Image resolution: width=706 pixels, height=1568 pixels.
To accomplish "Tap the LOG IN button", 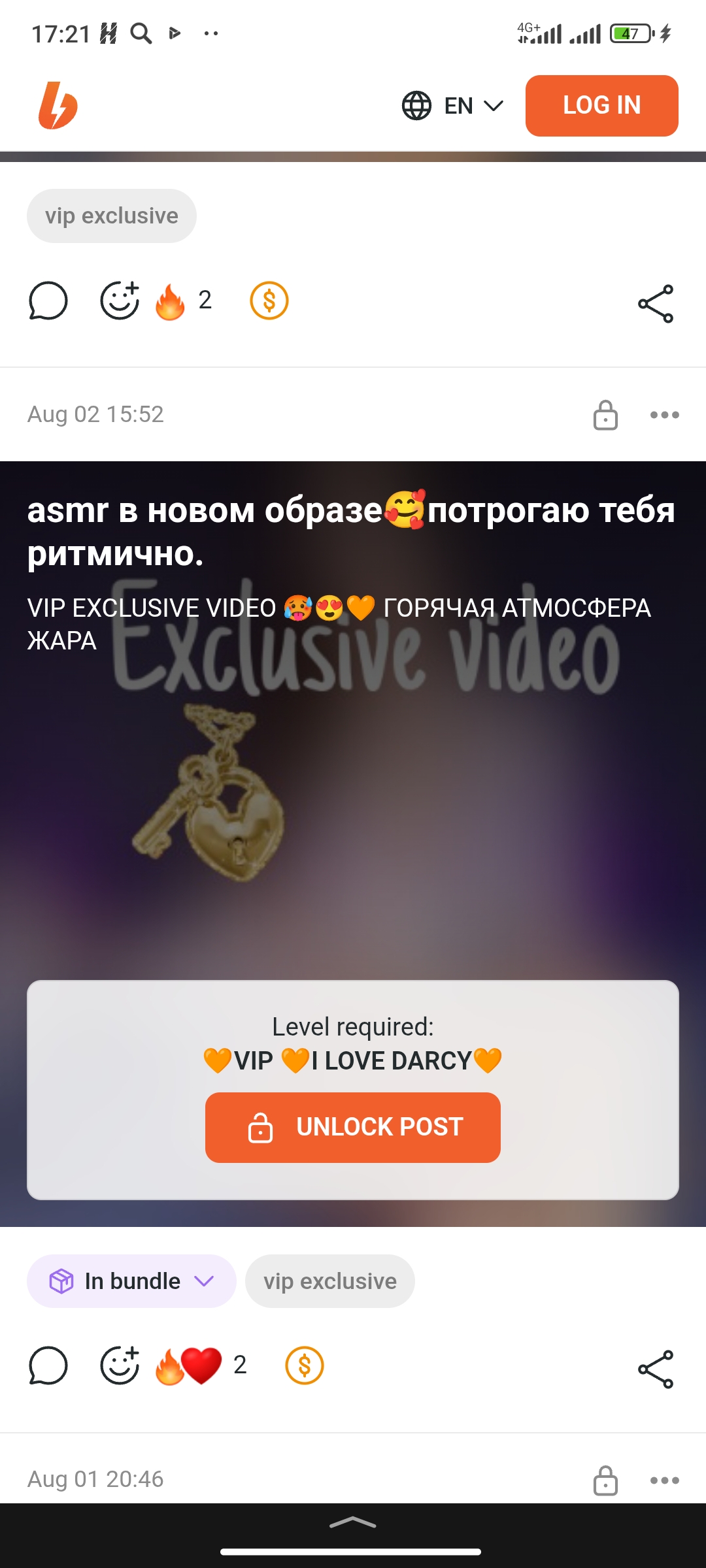I will click(601, 106).
